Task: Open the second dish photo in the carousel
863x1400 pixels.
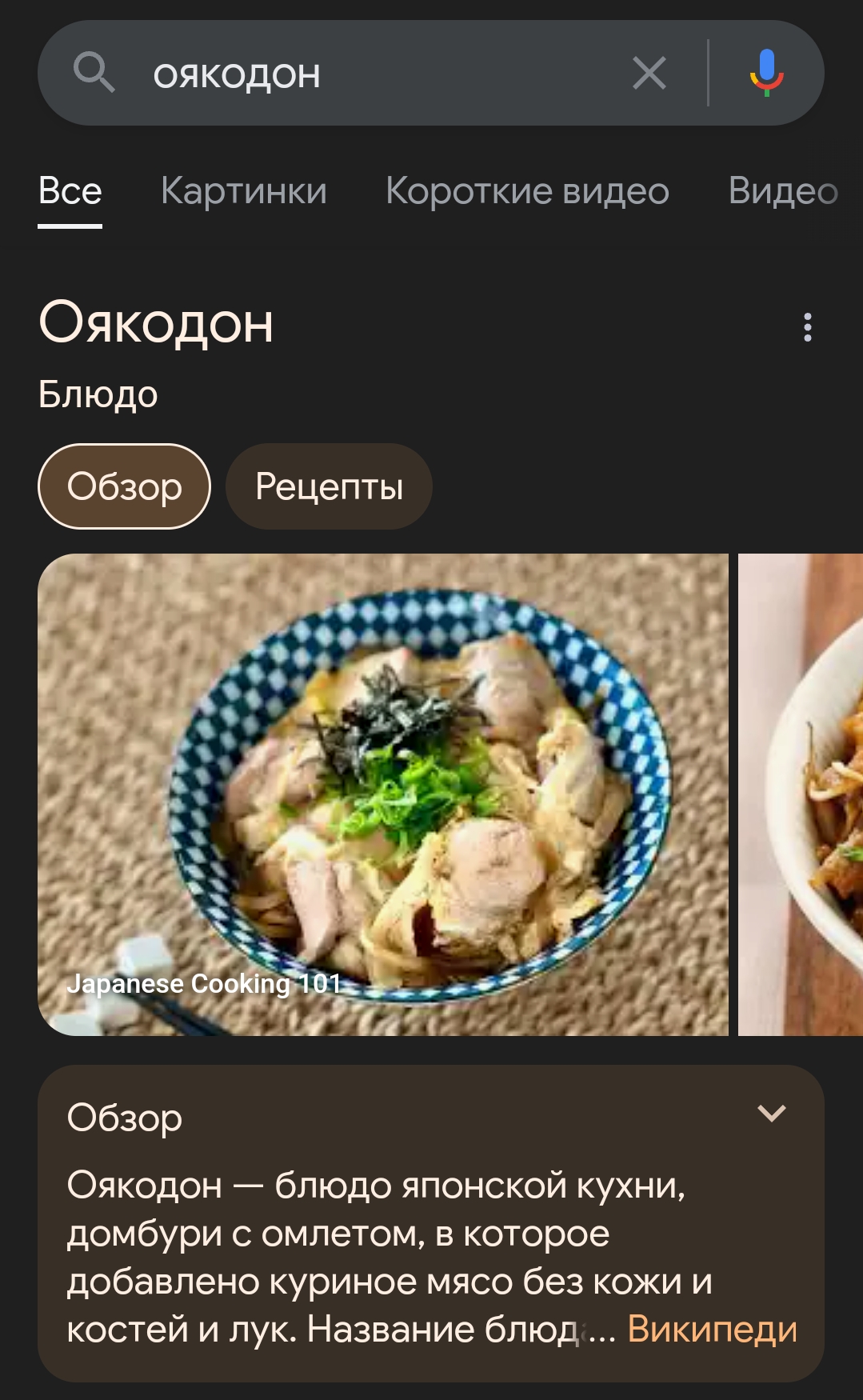Action: (801, 794)
